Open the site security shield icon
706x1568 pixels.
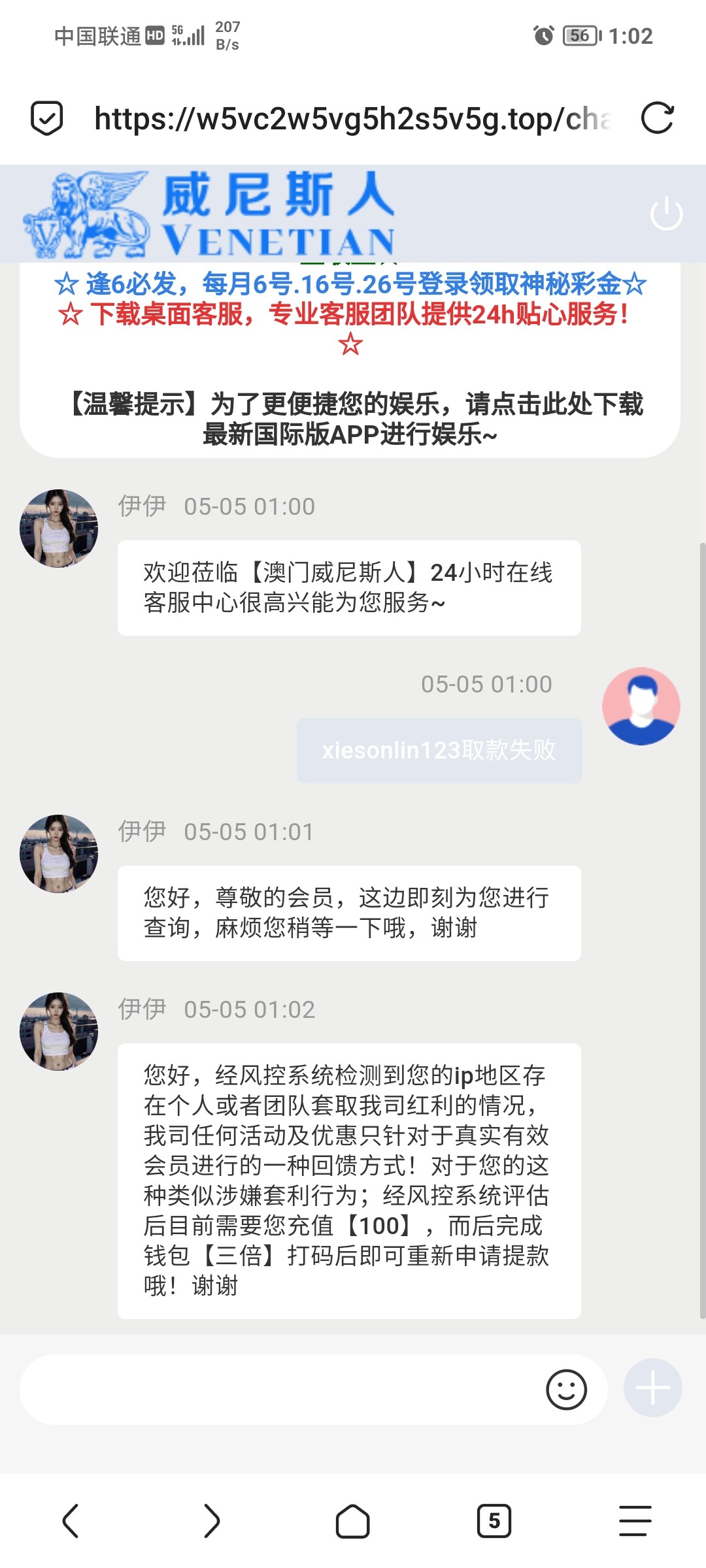[x=47, y=118]
